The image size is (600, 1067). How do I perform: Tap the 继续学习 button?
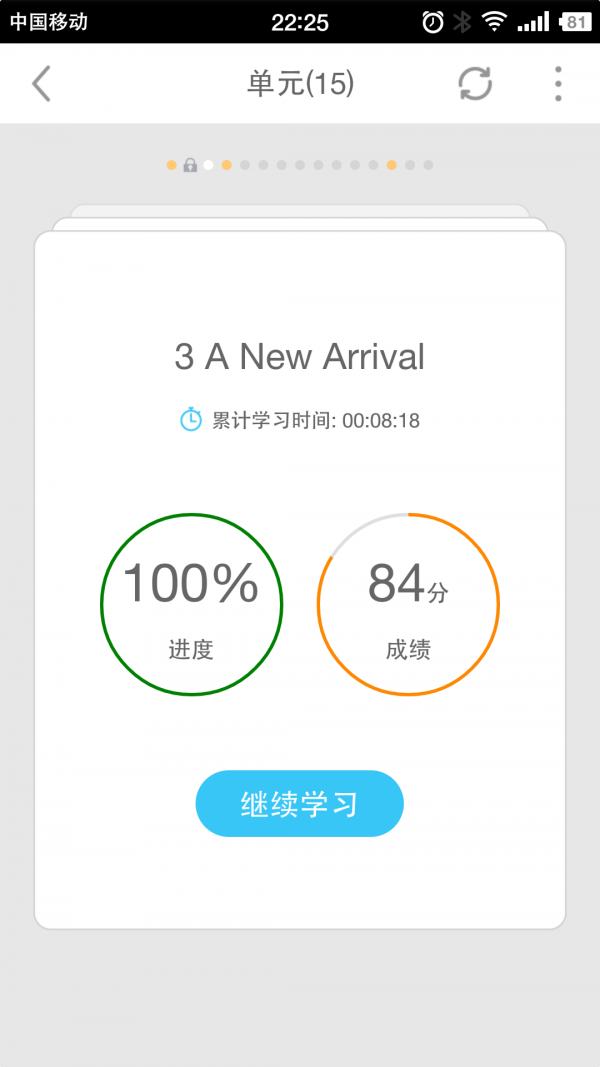click(x=299, y=803)
